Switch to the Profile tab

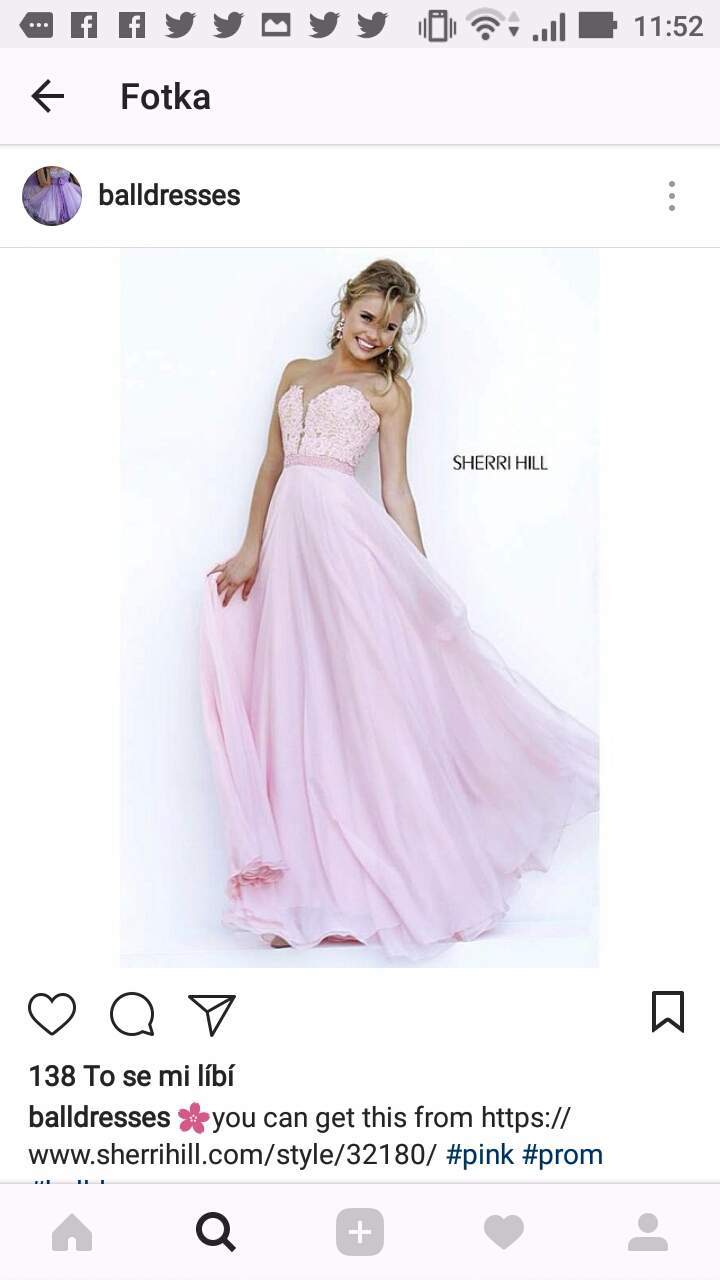(x=648, y=1232)
